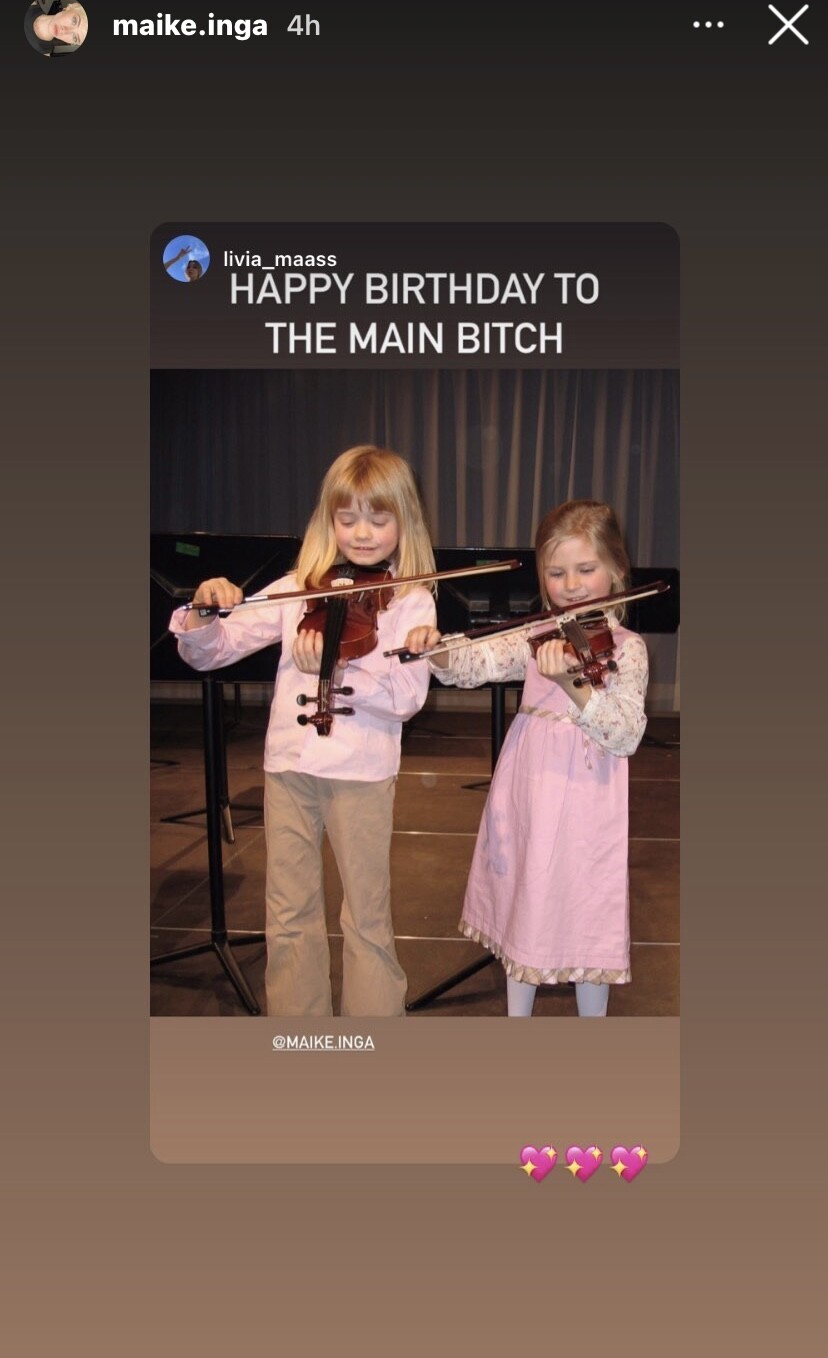
Task: Close the story with the X
Action: coord(788,25)
